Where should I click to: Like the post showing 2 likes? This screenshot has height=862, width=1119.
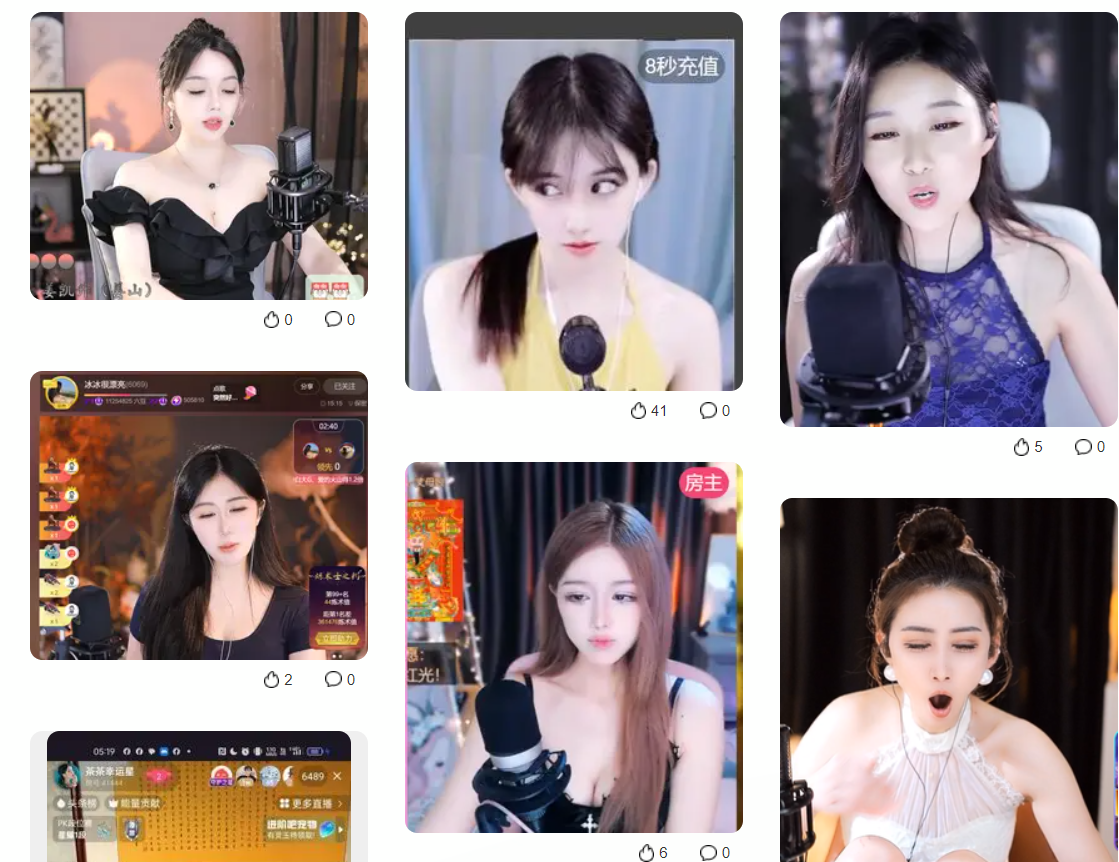click(x=271, y=680)
